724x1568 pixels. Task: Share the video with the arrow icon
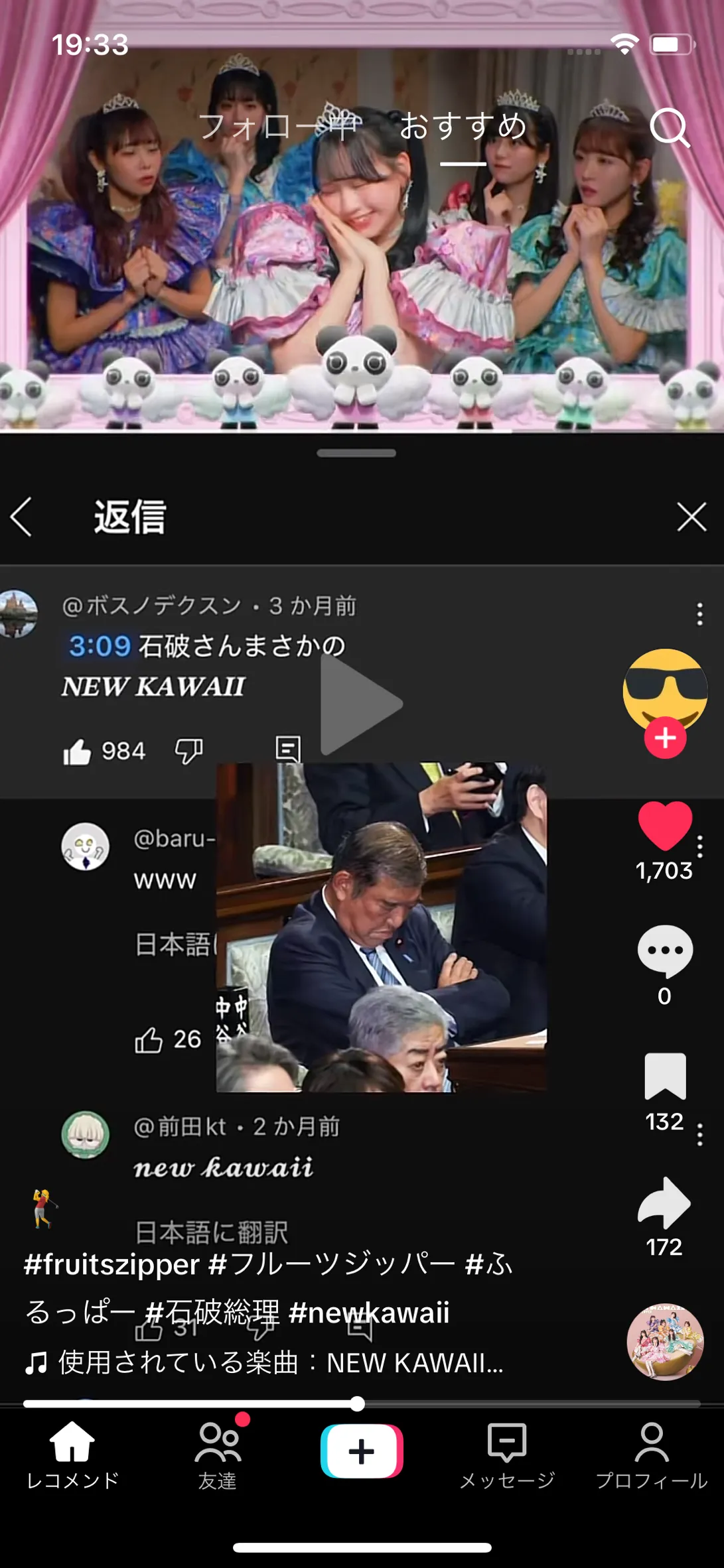665,1203
